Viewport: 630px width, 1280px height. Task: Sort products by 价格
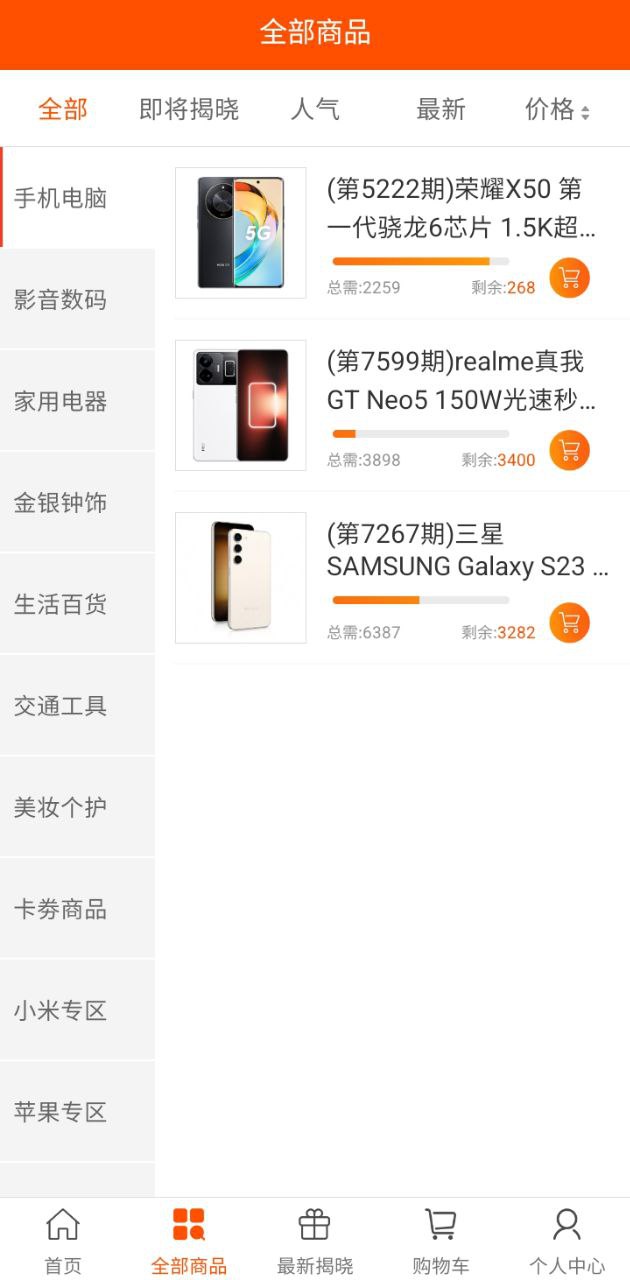click(x=557, y=109)
